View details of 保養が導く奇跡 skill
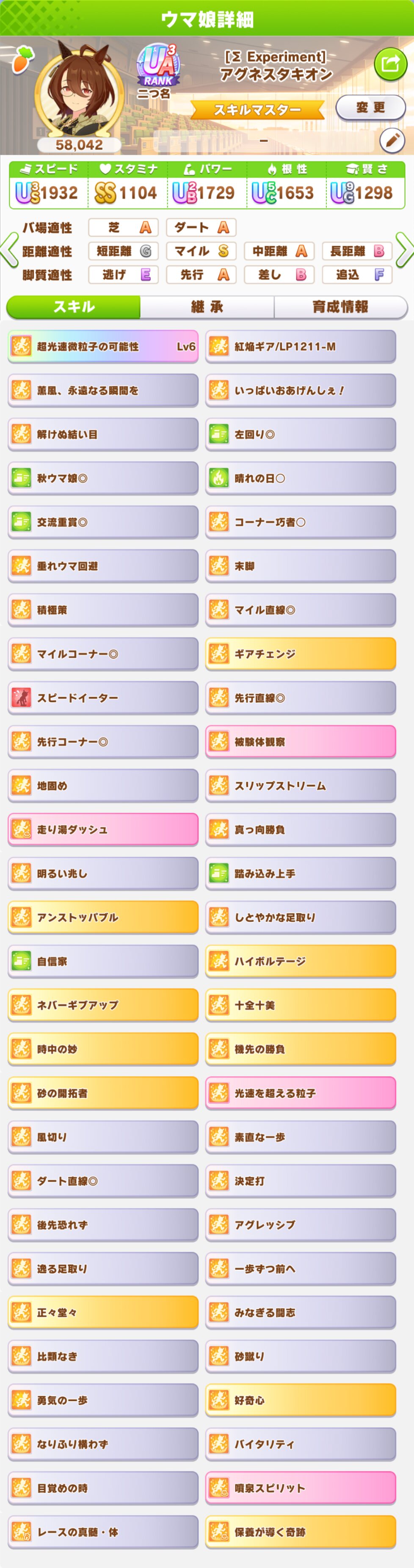 tap(300, 1531)
